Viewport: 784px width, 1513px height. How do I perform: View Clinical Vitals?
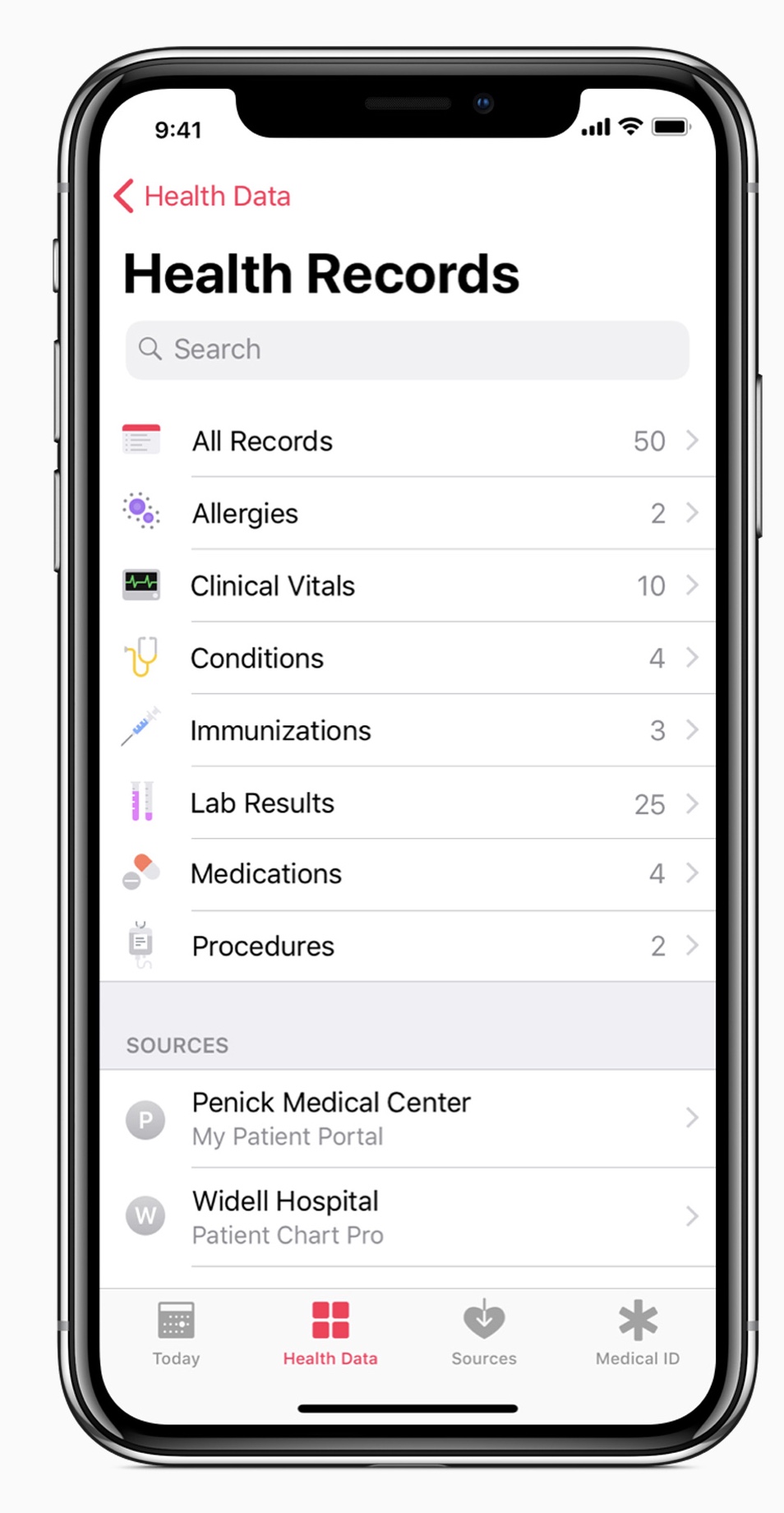coord(408,585)
